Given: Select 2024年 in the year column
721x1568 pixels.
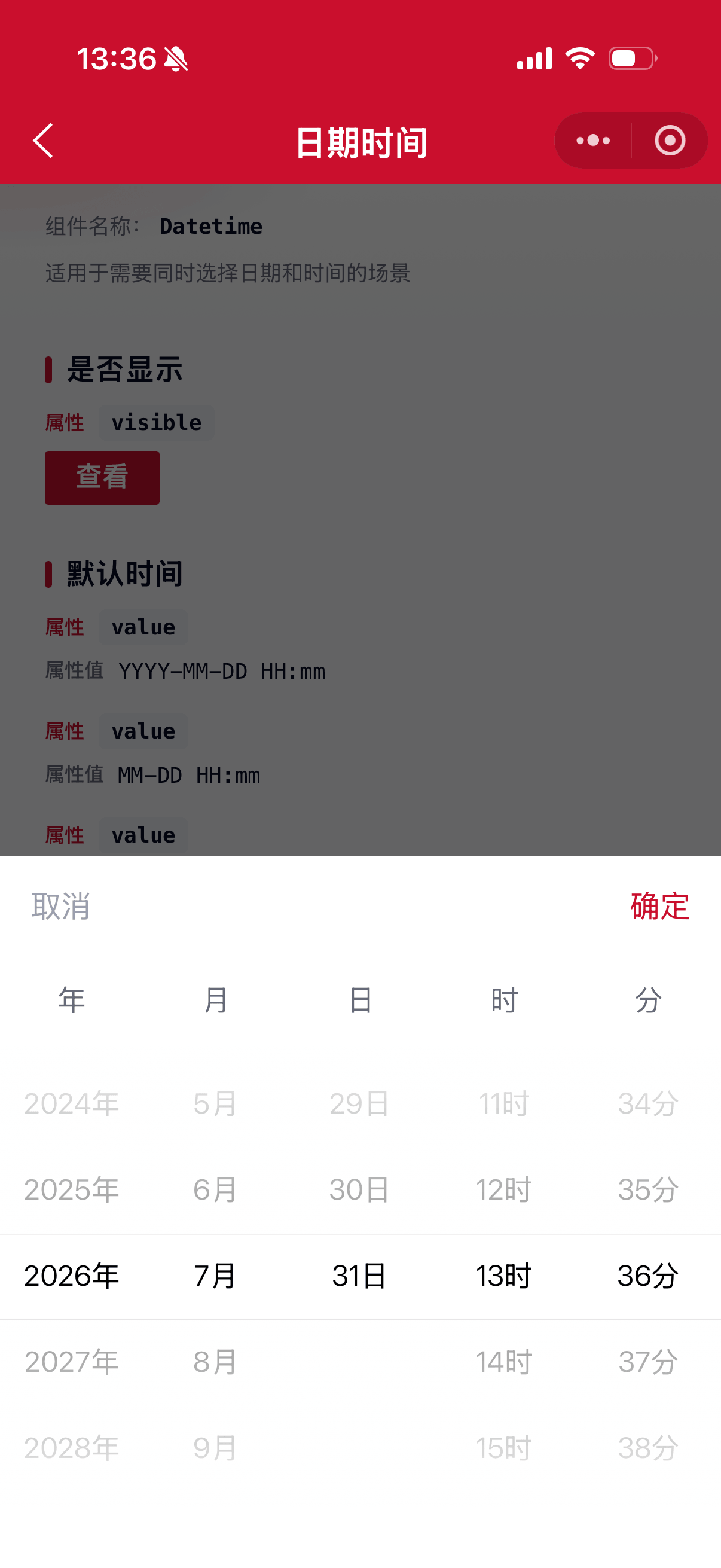Looking at the screenshot, I should pos(72,1103).
